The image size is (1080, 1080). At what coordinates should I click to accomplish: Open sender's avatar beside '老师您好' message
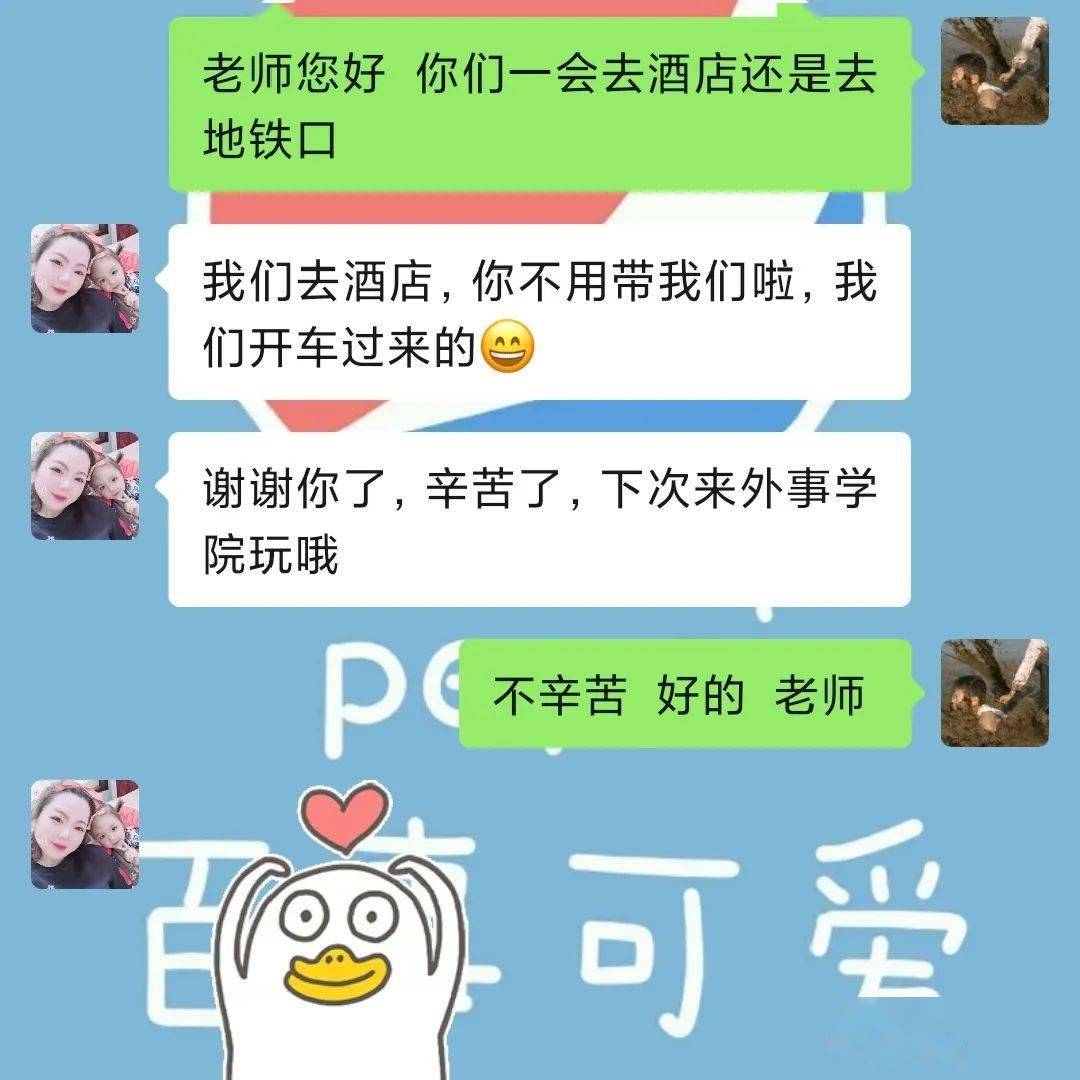tap(994, 71)
